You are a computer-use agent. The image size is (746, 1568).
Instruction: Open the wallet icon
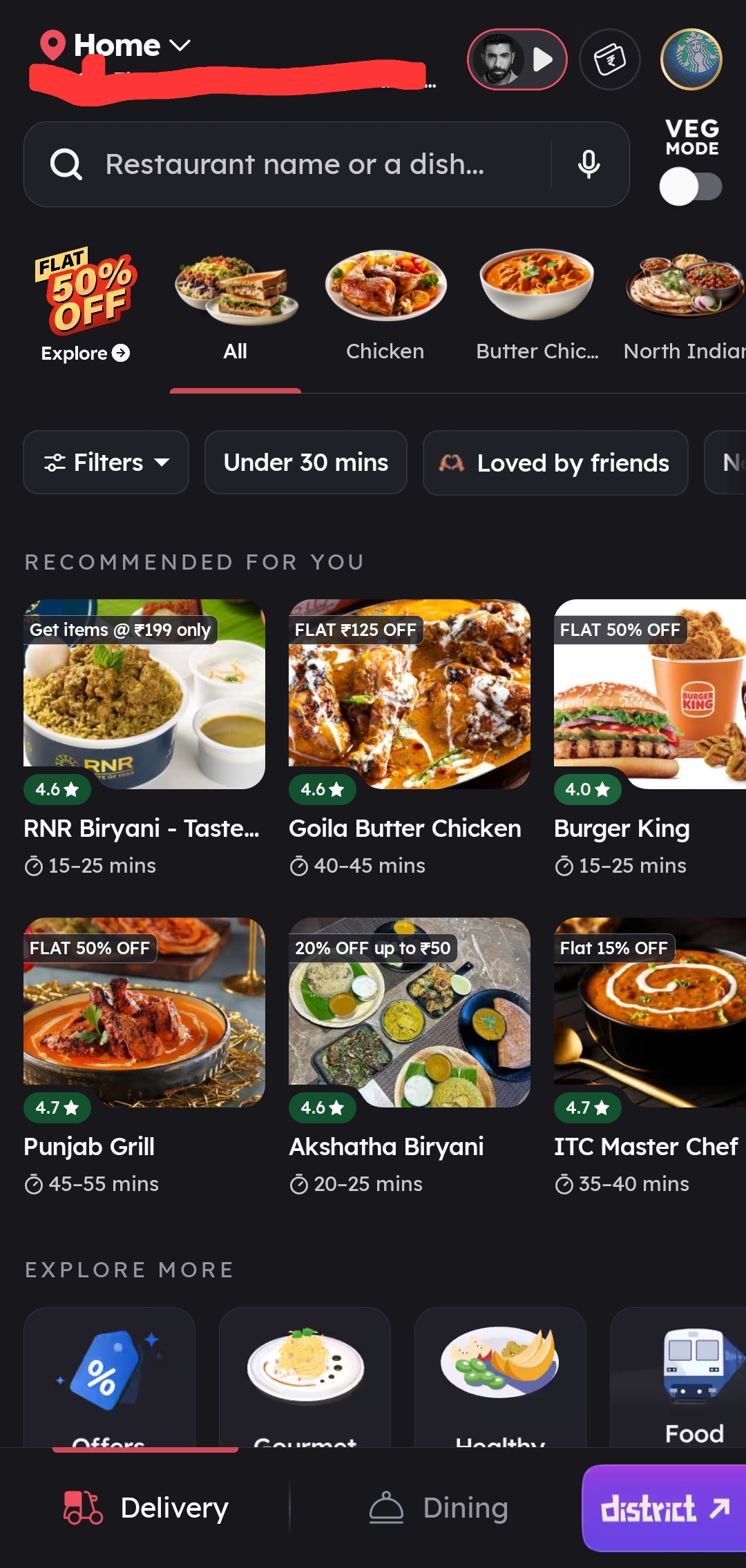point(609,60)
